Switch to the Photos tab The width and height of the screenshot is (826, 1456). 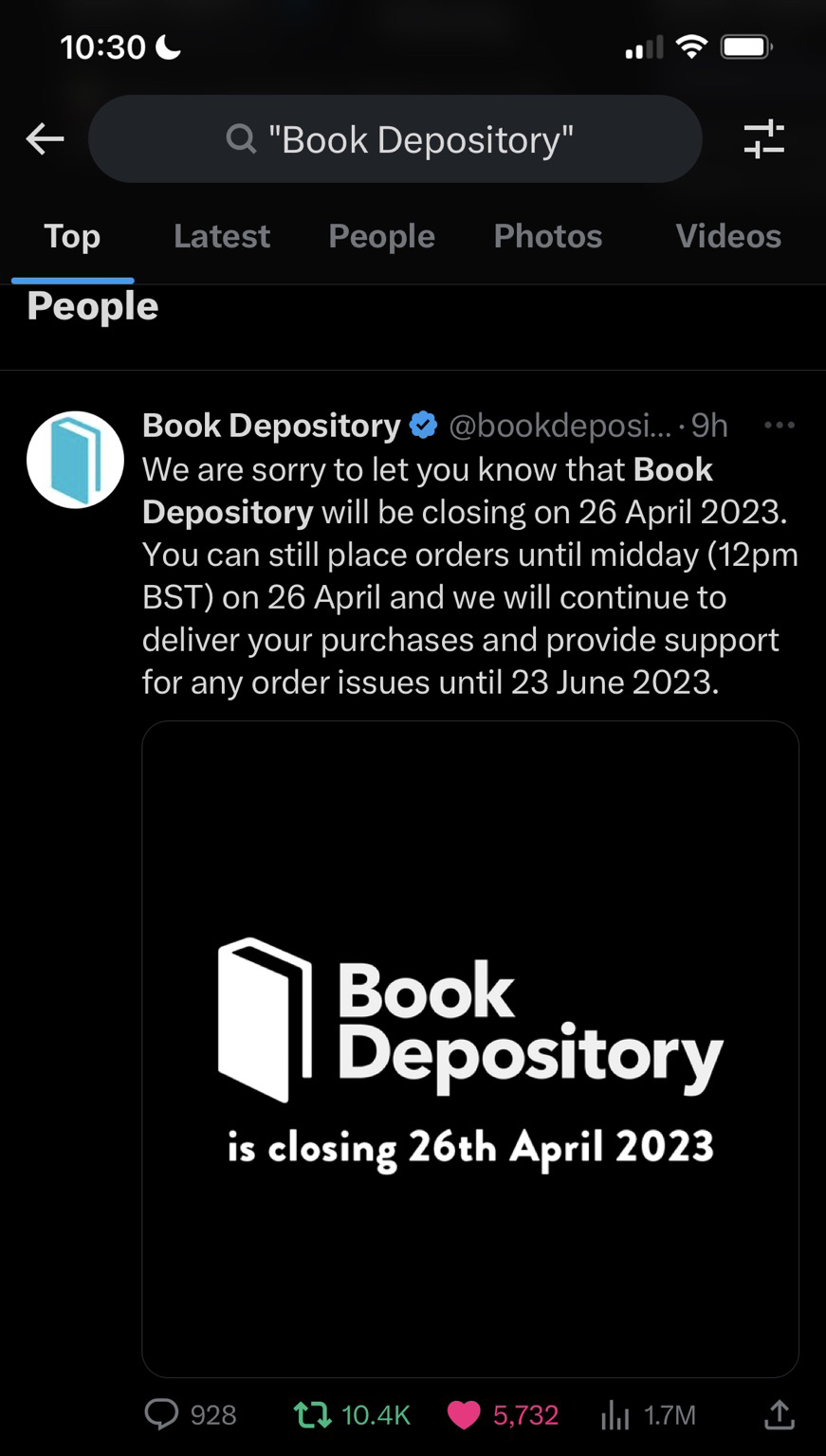pyautogui.click(x=547, y=236)
